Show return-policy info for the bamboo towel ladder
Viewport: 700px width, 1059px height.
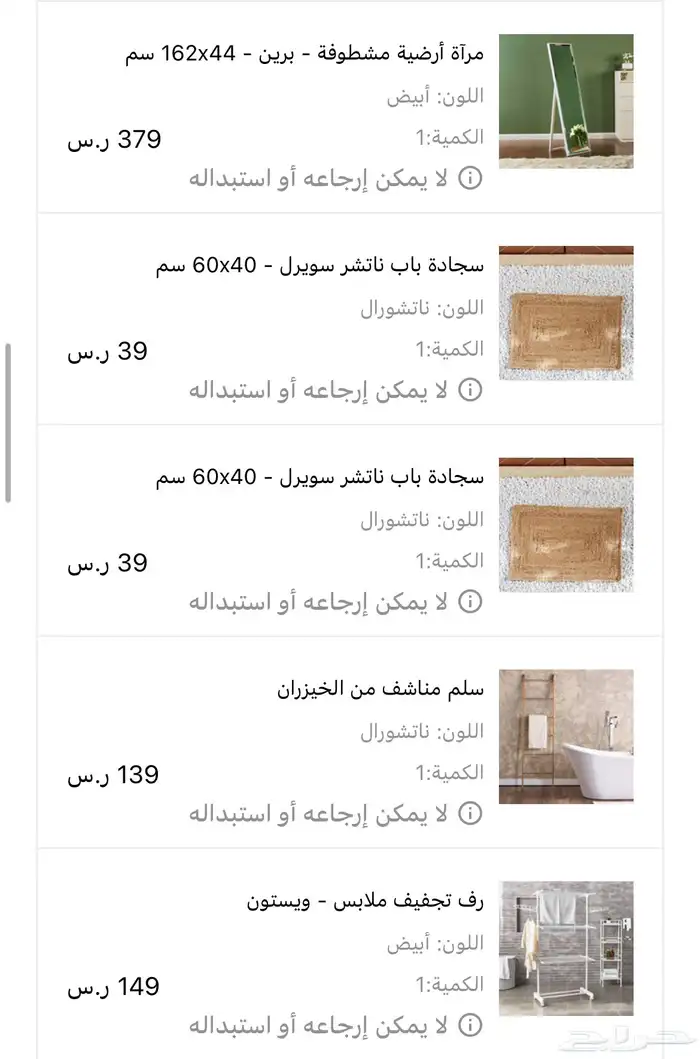point(470,814)
